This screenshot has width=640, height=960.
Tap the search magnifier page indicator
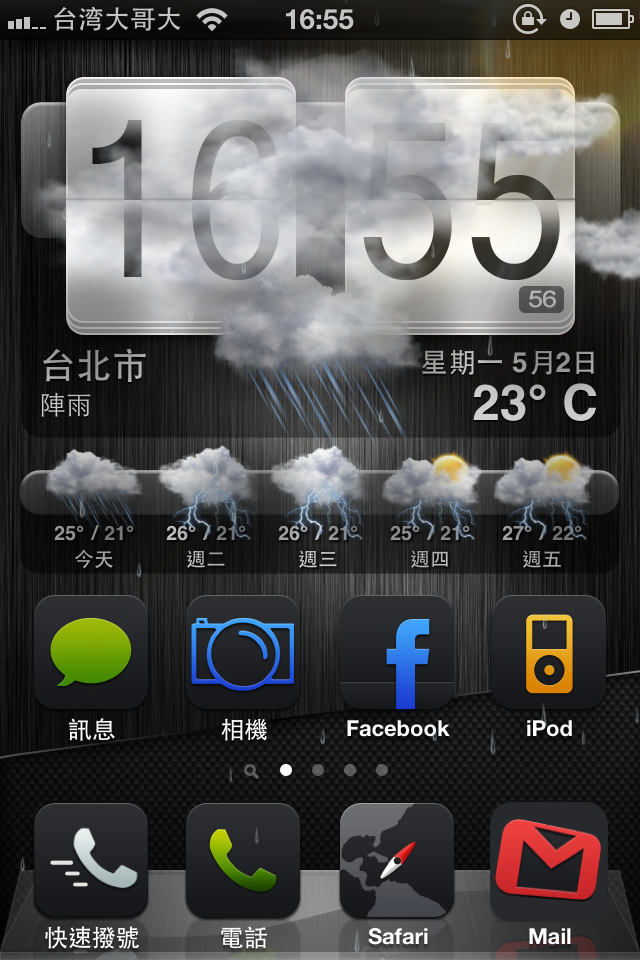click(x=251, y=771)
